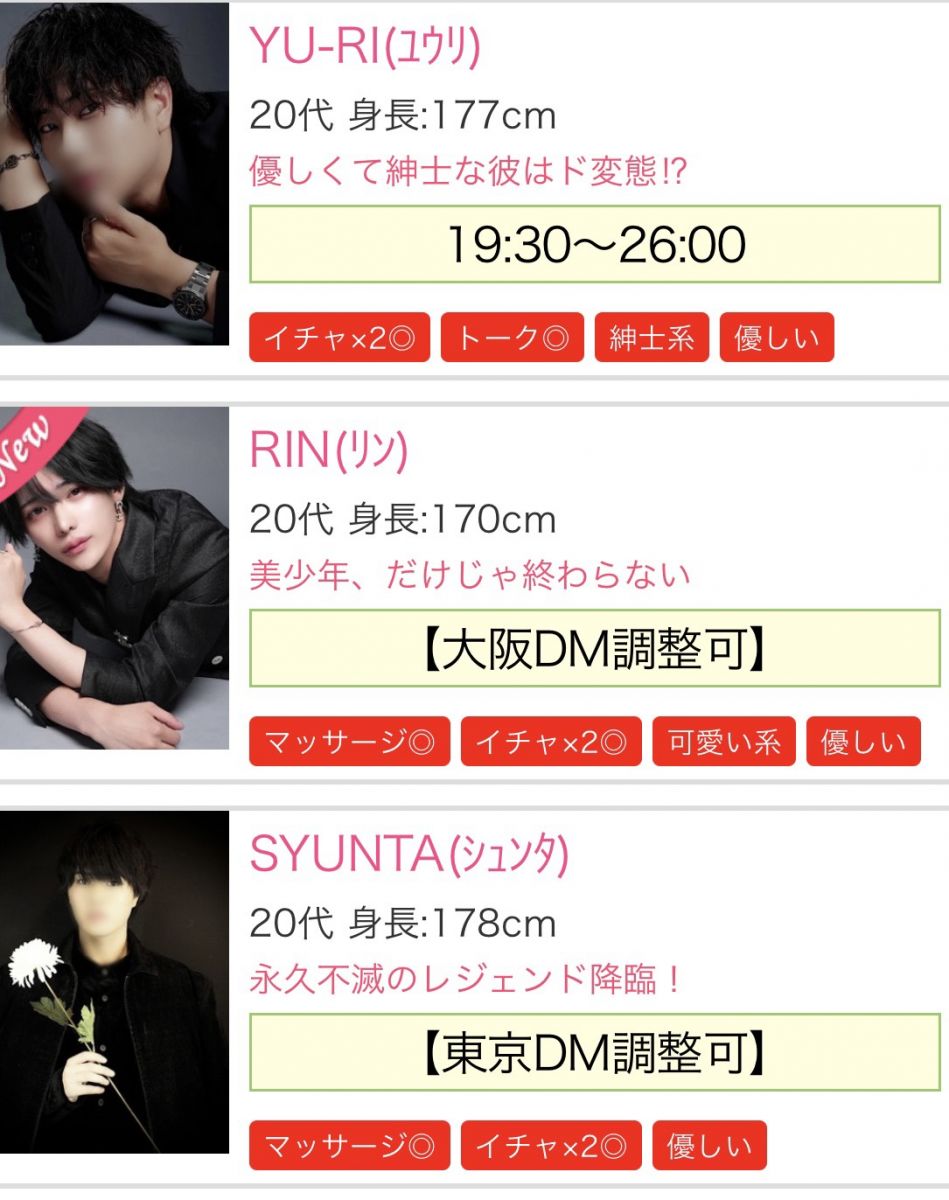Image resolution: width=949 pixels, height=1200 pixels.
Task: Select YU-RI's 19:30〜26:00 schedule box
Action: (594, 244)
